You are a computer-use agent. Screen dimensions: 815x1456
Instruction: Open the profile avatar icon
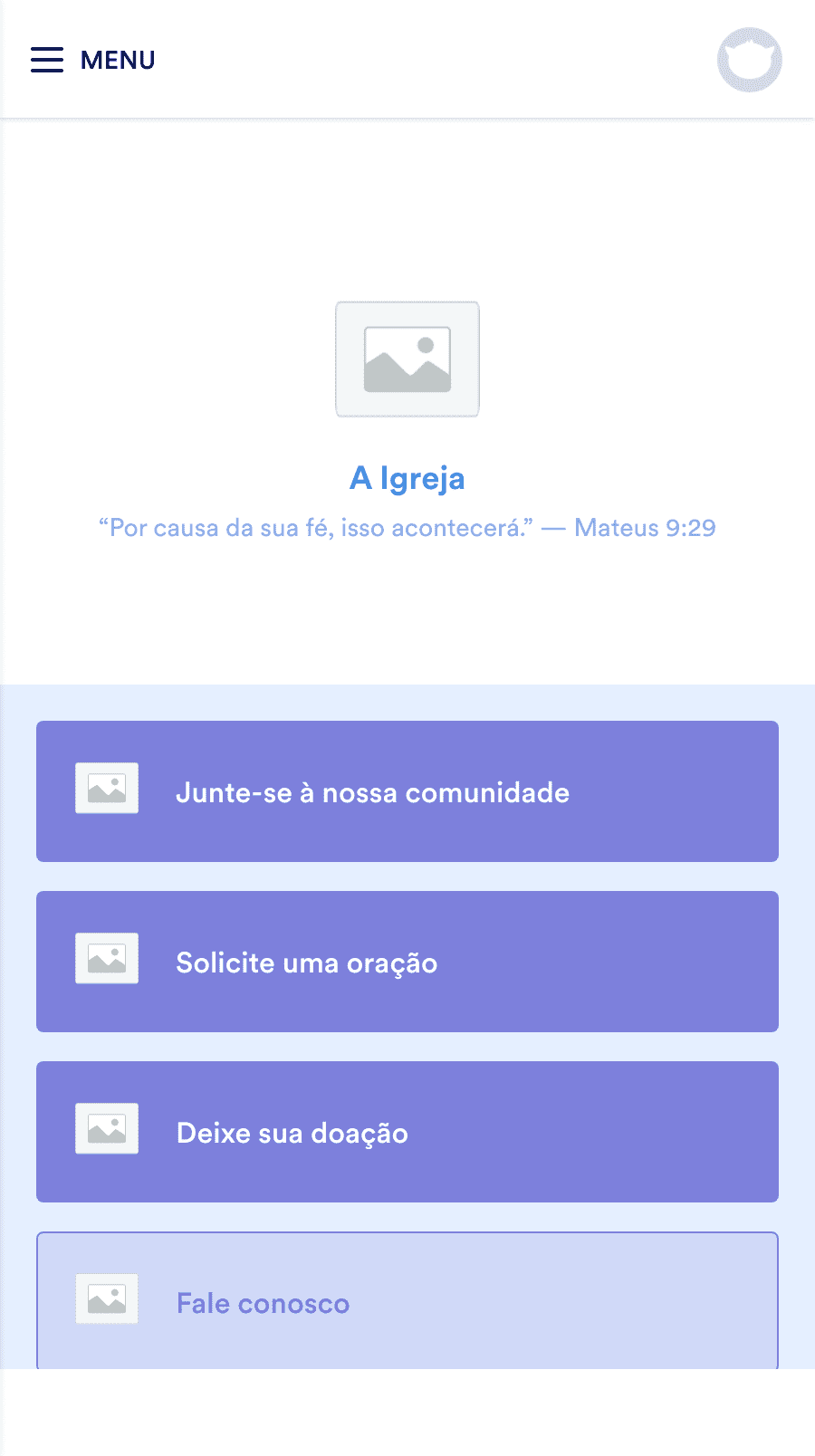pyautogui.click(x=749, y=60)
